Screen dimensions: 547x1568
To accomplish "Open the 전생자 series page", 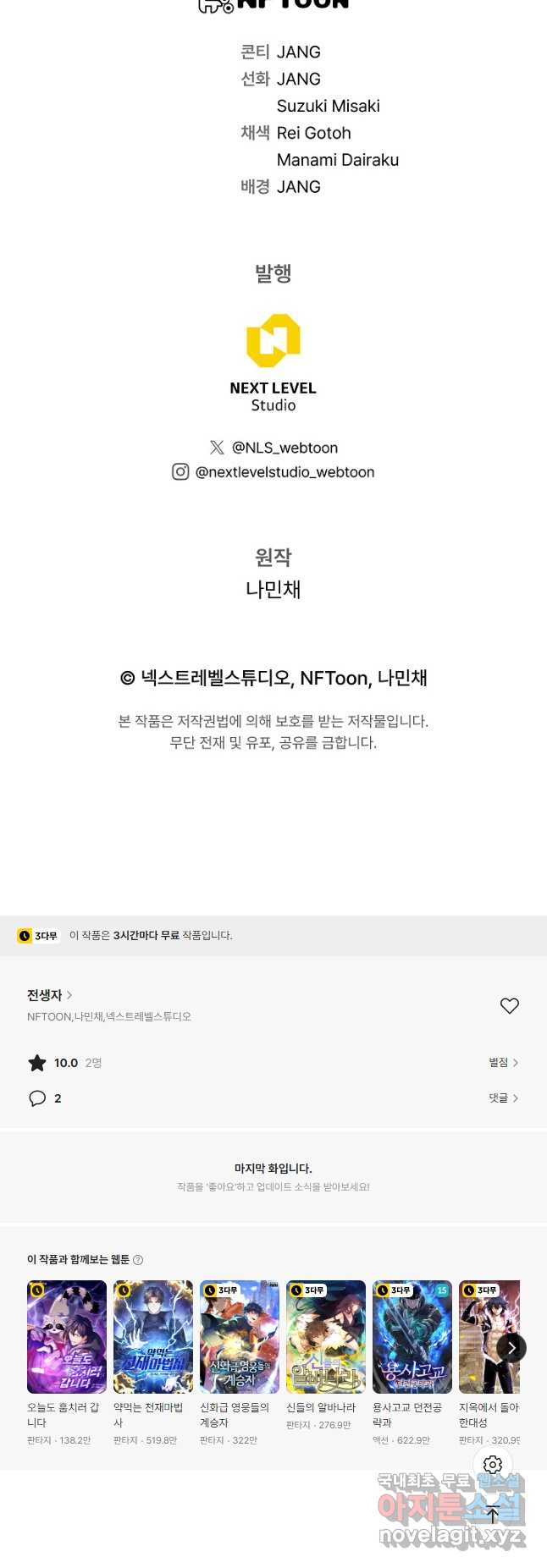I will point(49,995).
